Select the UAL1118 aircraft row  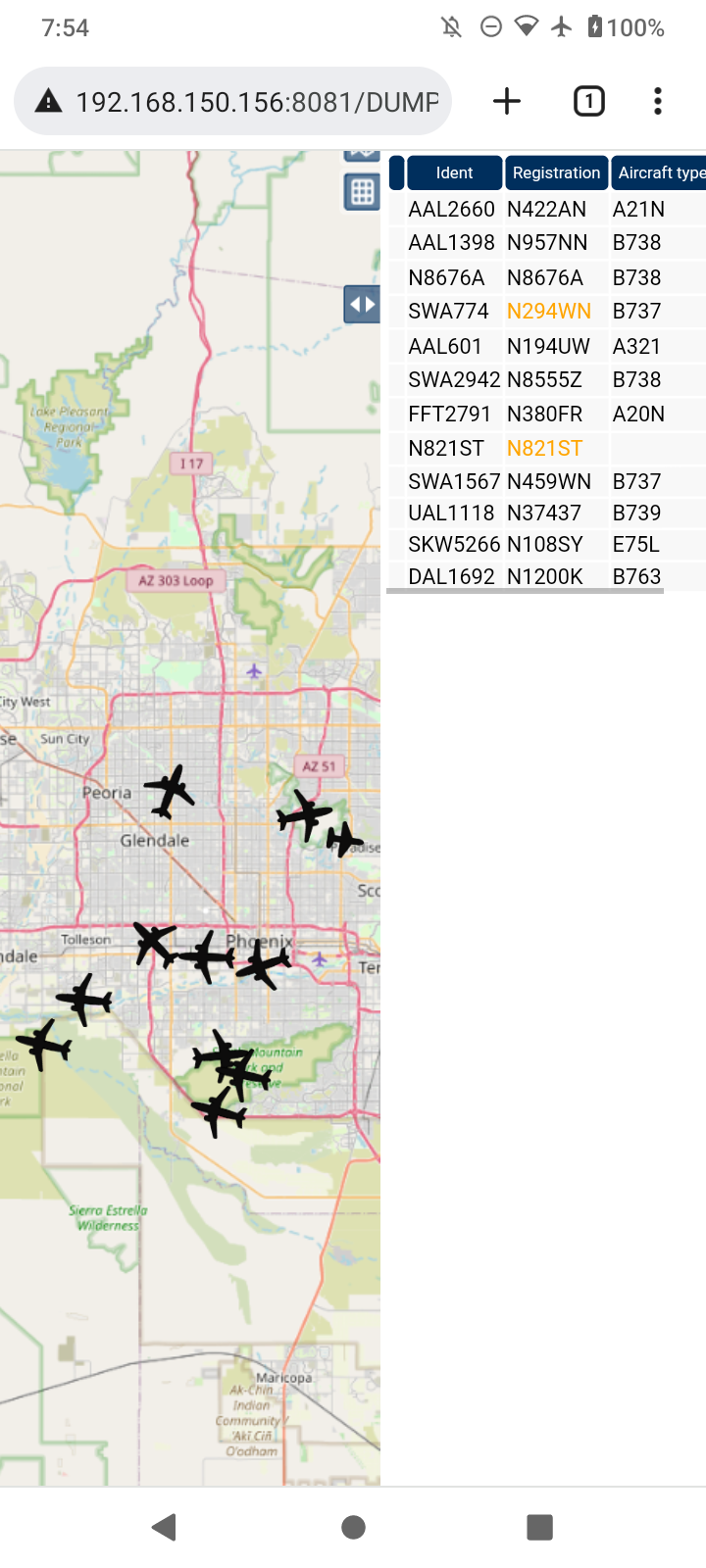[x=547, y=513]
